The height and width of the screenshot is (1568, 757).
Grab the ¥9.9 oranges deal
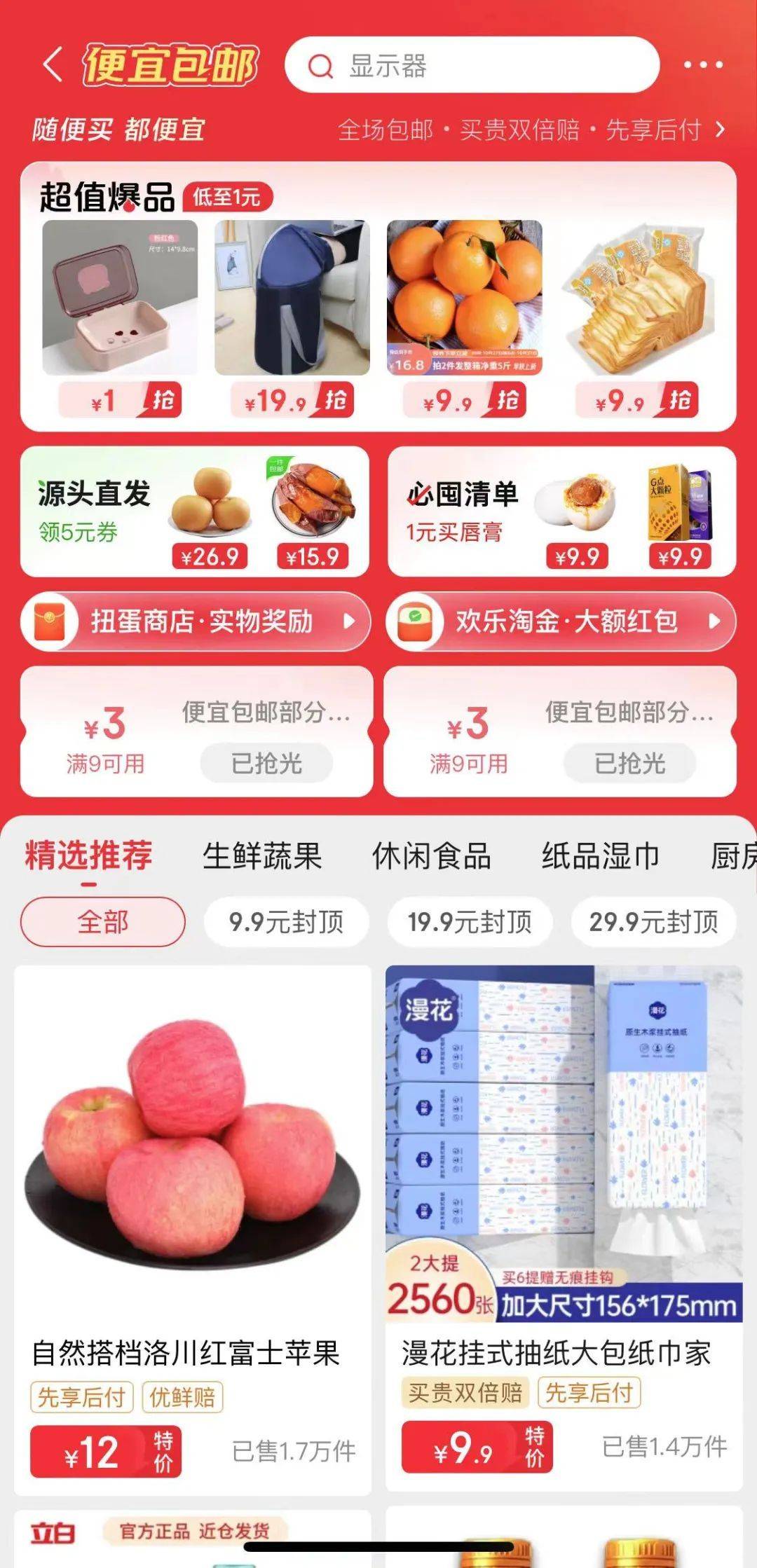coord(464,400)
